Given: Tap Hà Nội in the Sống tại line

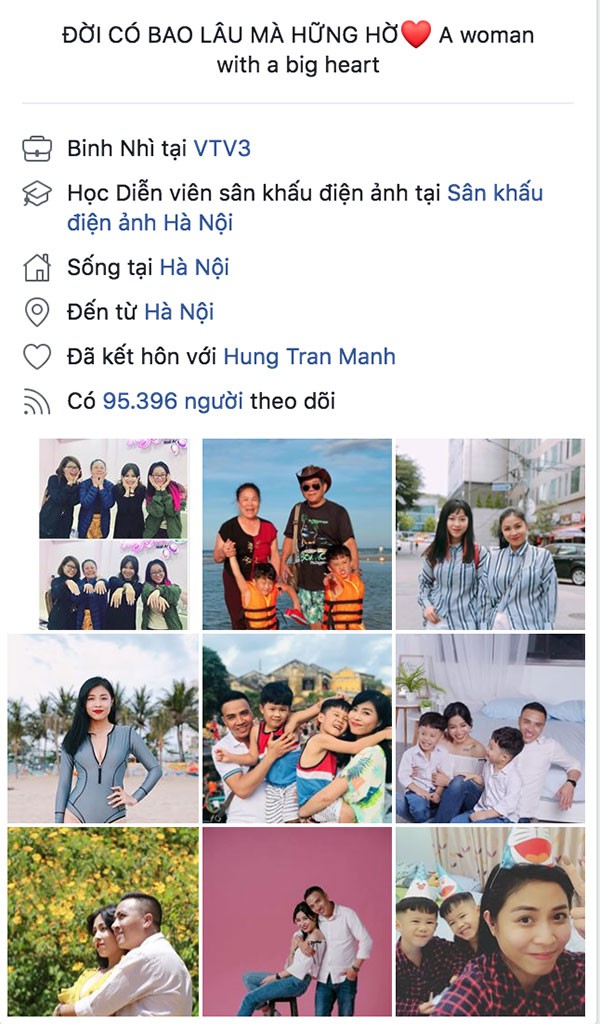Looking at the screenshot, I should pos(194,267).
